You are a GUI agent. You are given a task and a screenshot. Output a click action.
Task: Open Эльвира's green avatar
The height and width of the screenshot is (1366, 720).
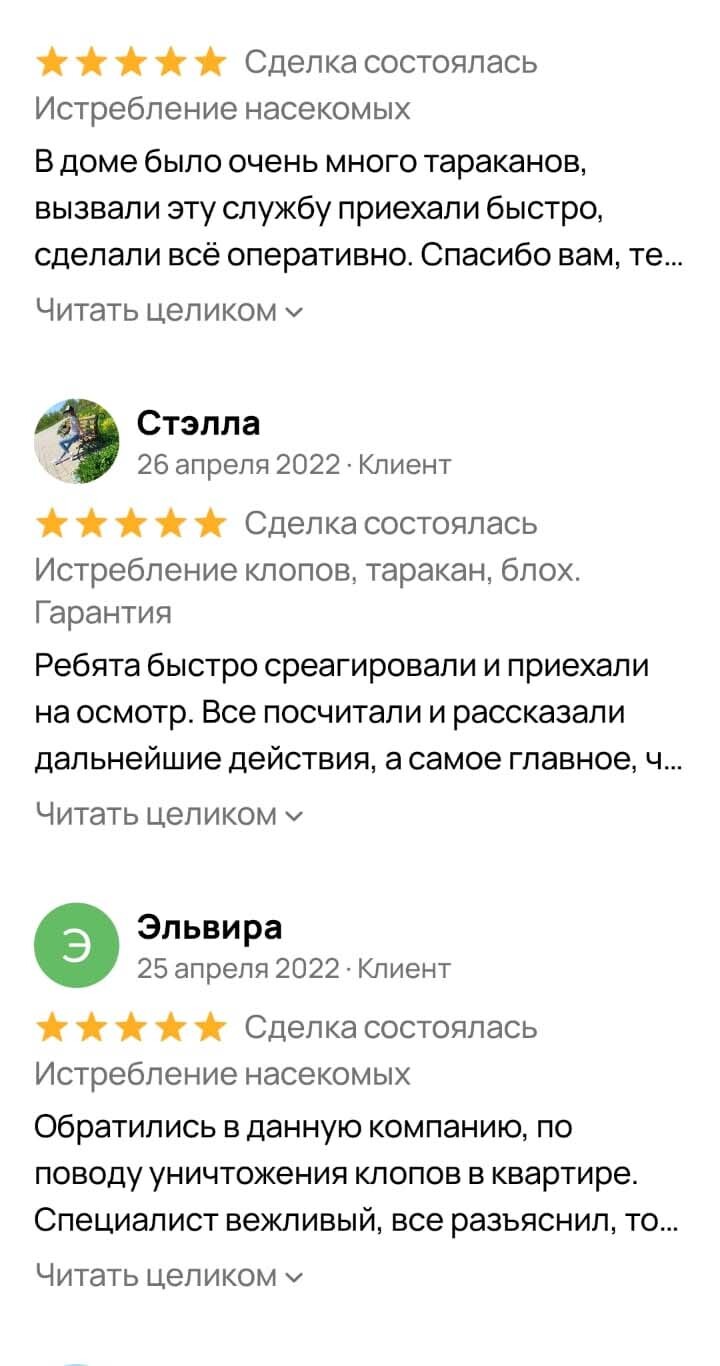coord(76,945)
